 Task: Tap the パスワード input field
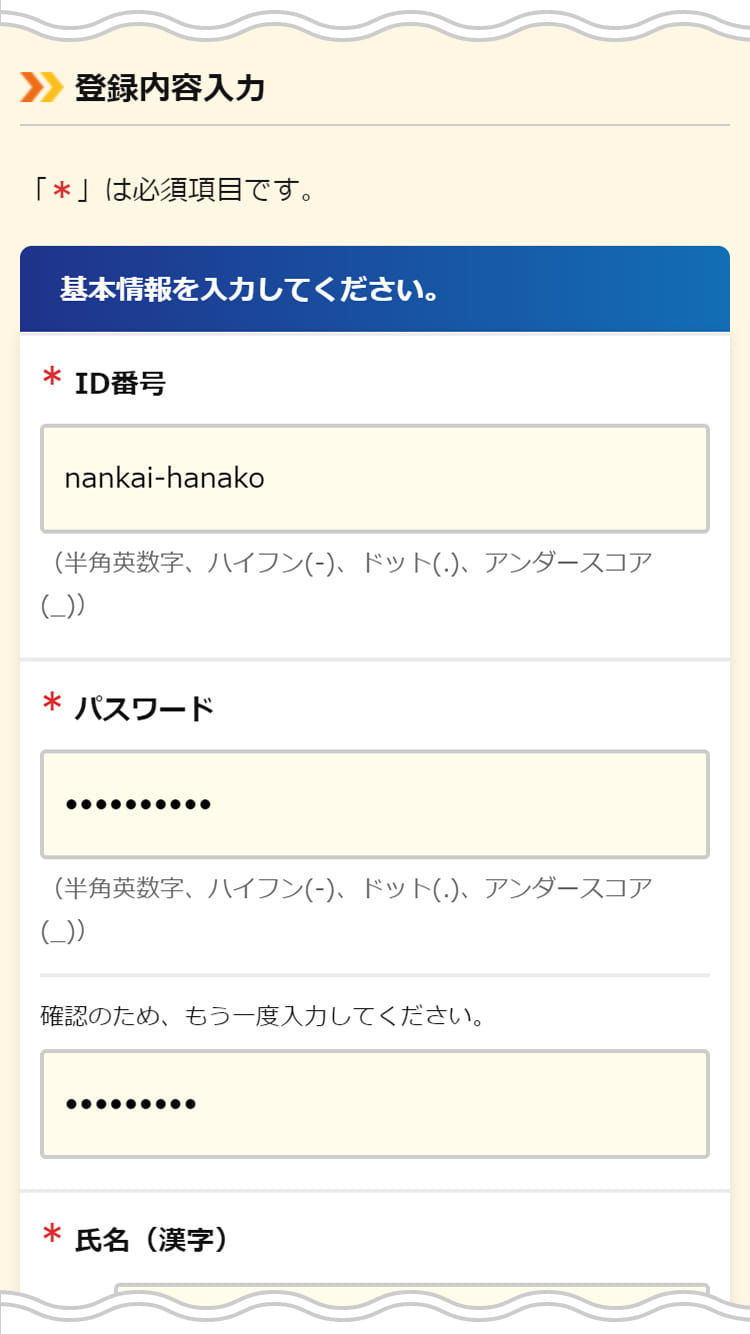click(x=375, y=804)
